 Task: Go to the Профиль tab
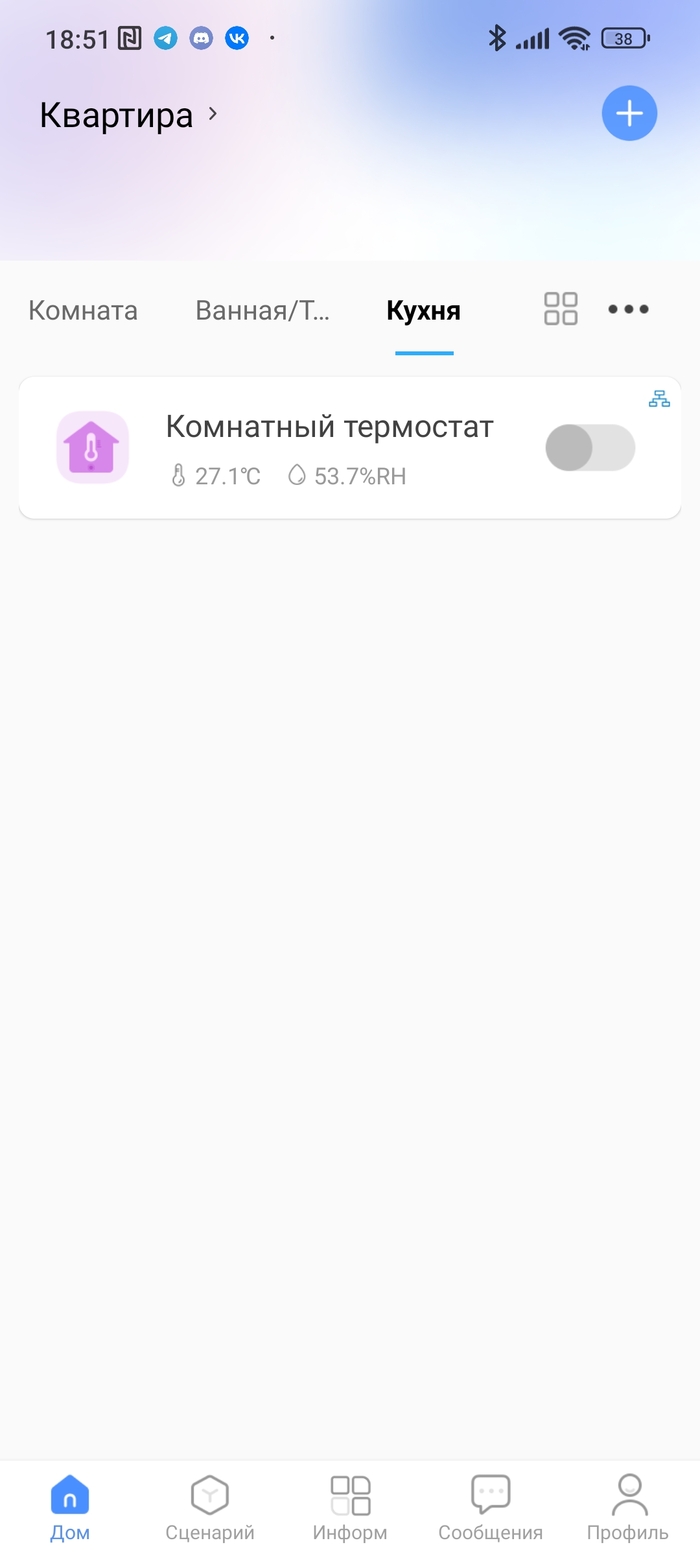point(628,1507)
